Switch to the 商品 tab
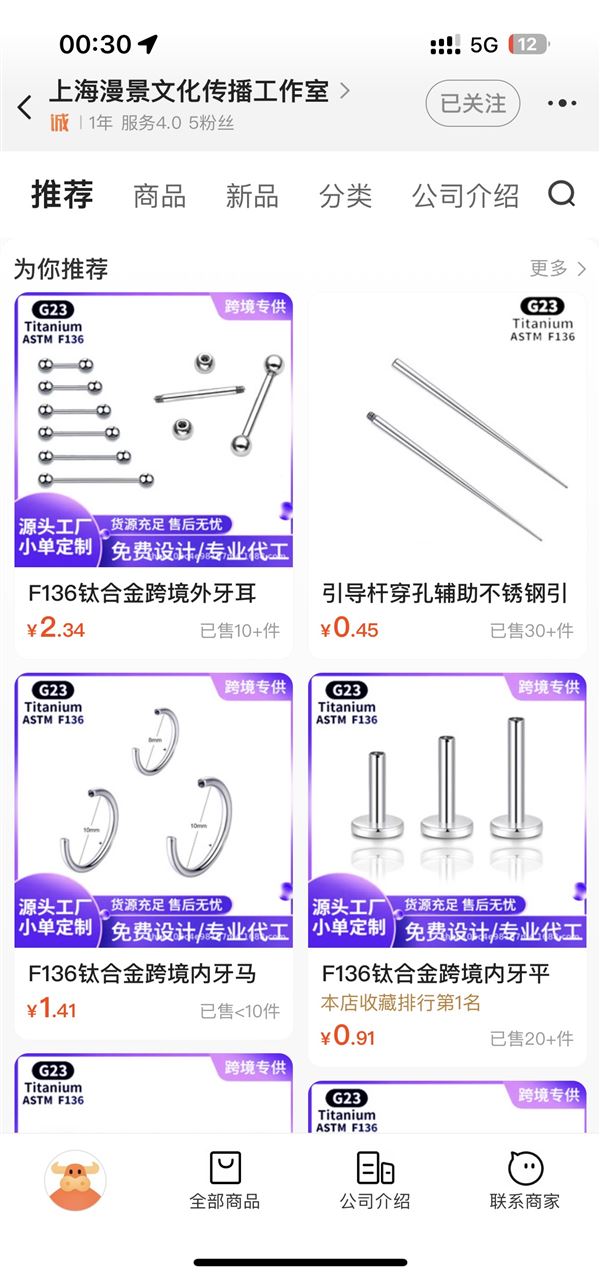This screenshot has width=600, height=1278. click(159, 195)
